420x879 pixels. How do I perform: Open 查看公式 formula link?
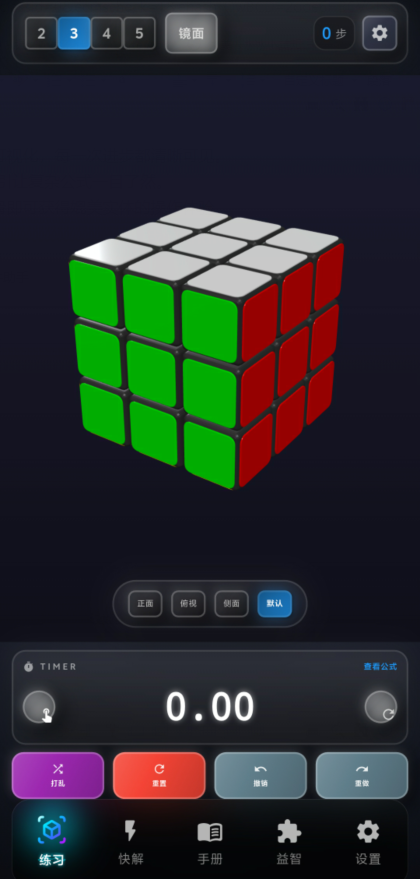tap(380, 667)
